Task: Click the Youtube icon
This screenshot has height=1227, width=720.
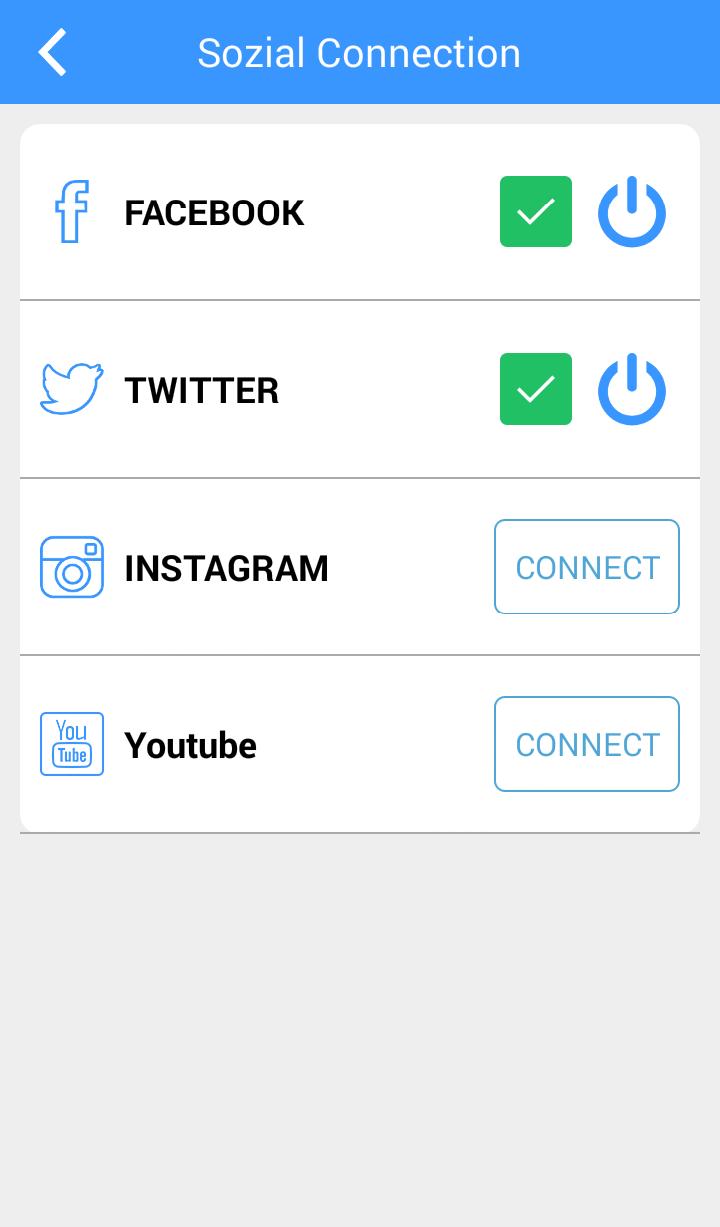Action: (x=71, y=743)
